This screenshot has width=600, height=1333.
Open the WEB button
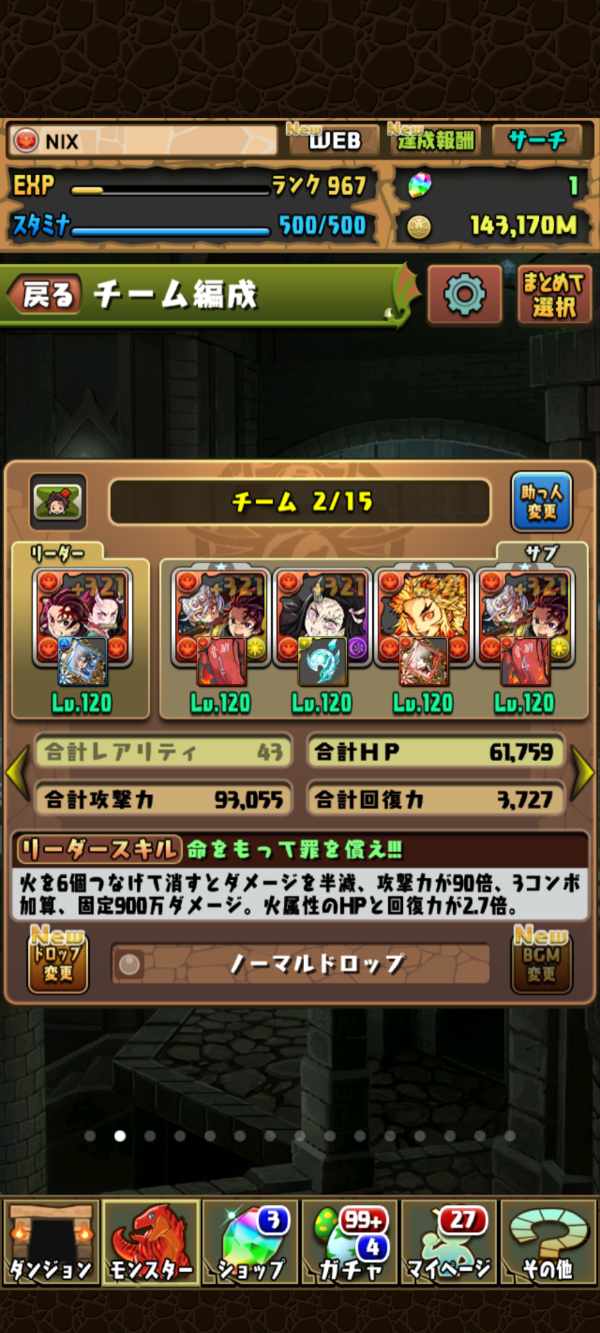click(x=333, y=140)
